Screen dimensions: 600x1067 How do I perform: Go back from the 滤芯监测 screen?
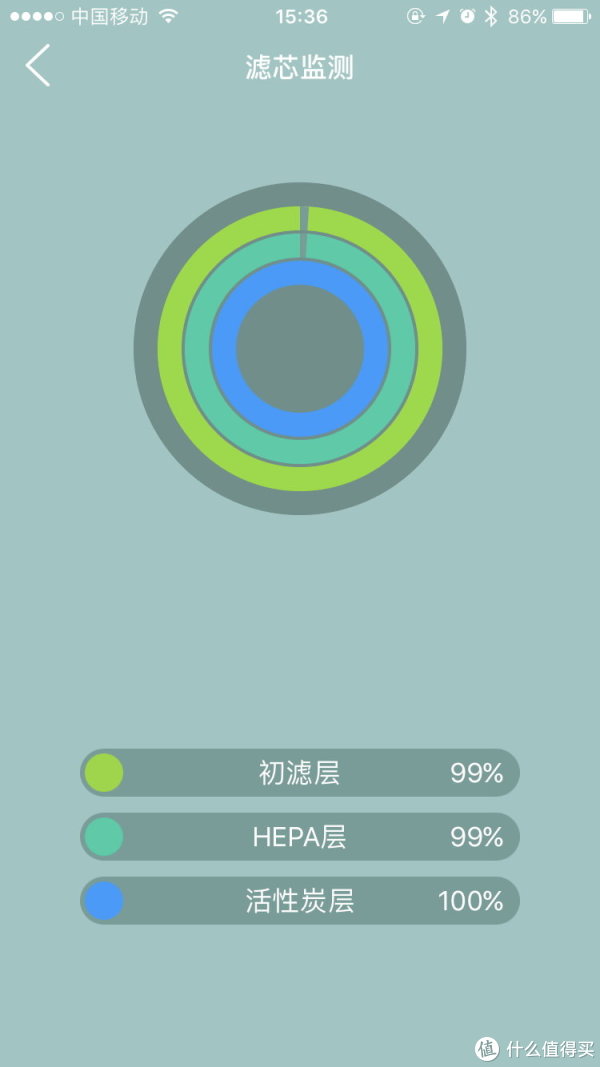click(x=38, y=66)
